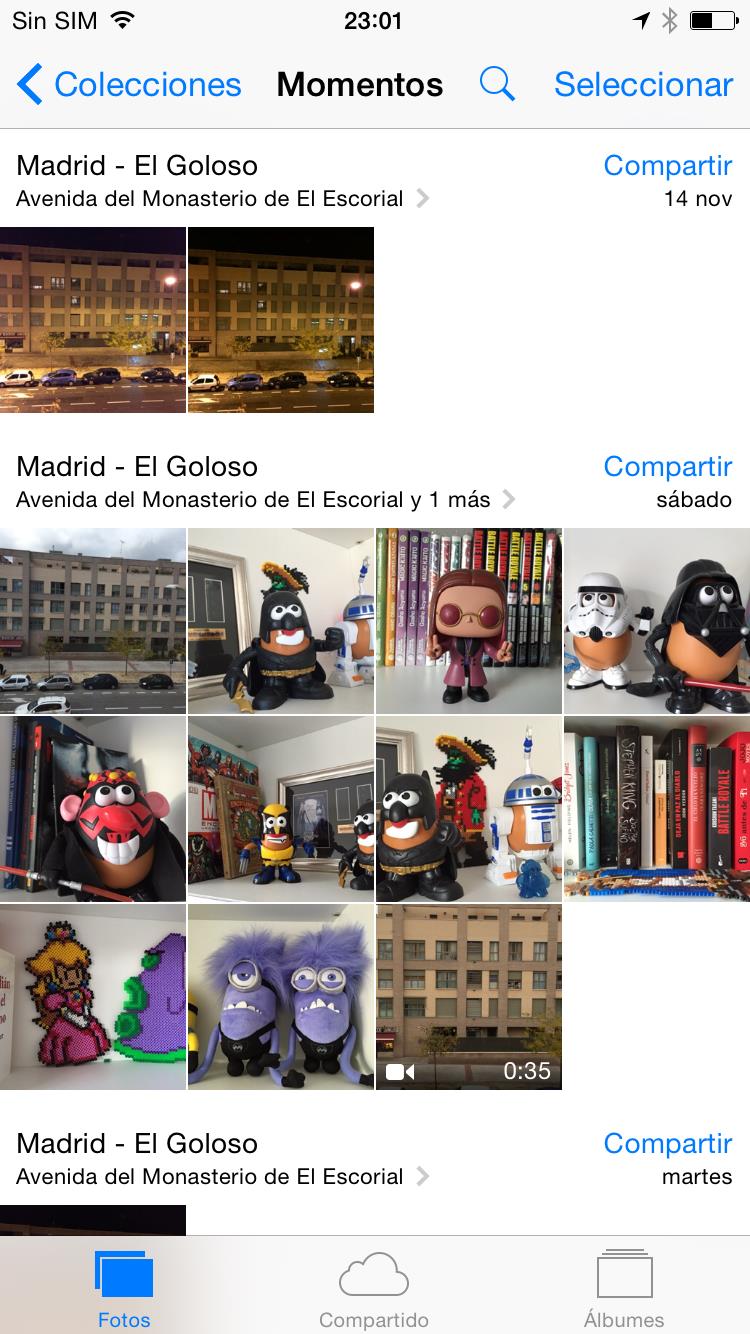Open the daytime building photo from sábado
This screenshot has width=750, height=1334.
[92, 620]
